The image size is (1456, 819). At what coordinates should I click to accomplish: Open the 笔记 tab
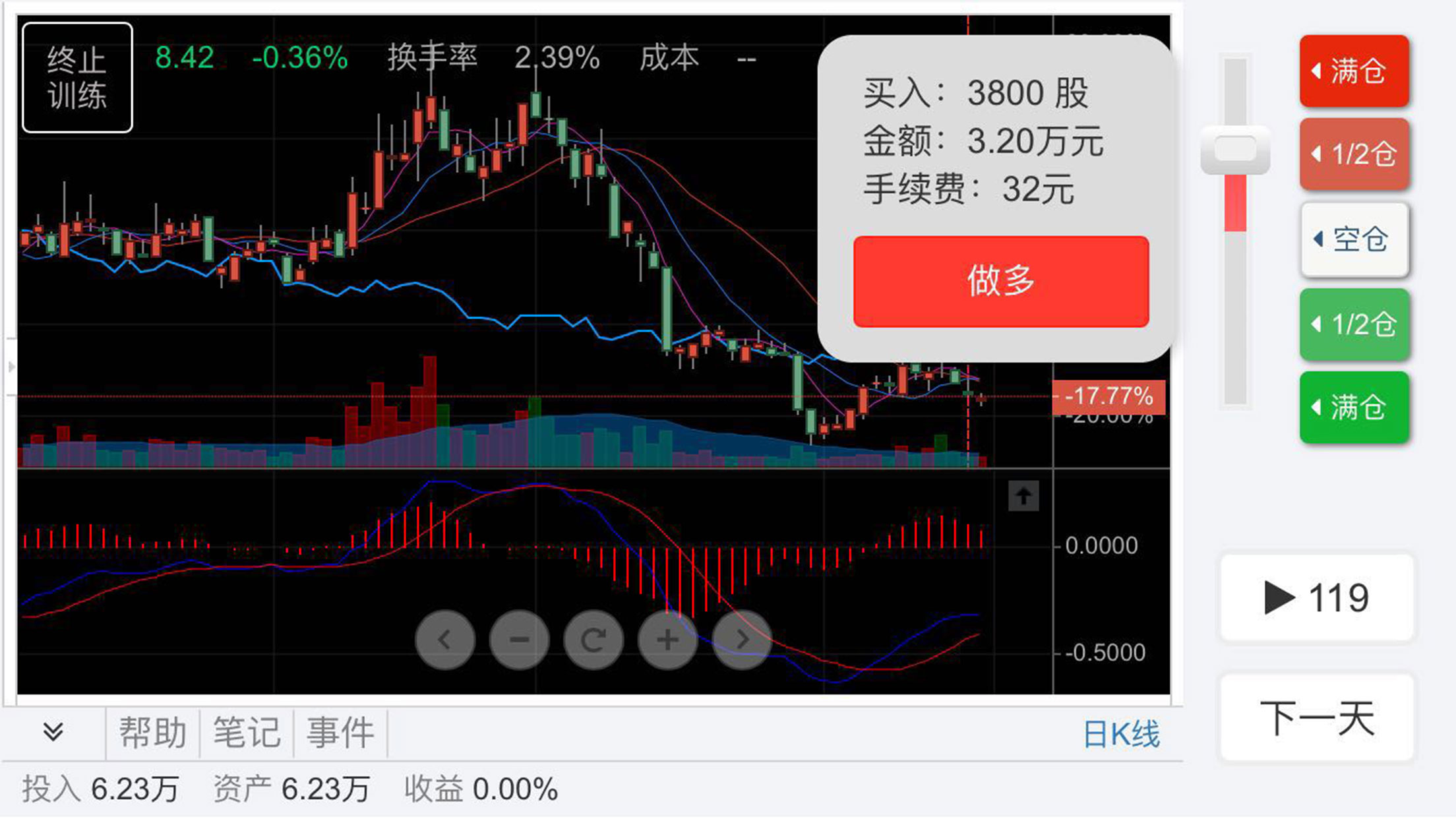(247, 733)
